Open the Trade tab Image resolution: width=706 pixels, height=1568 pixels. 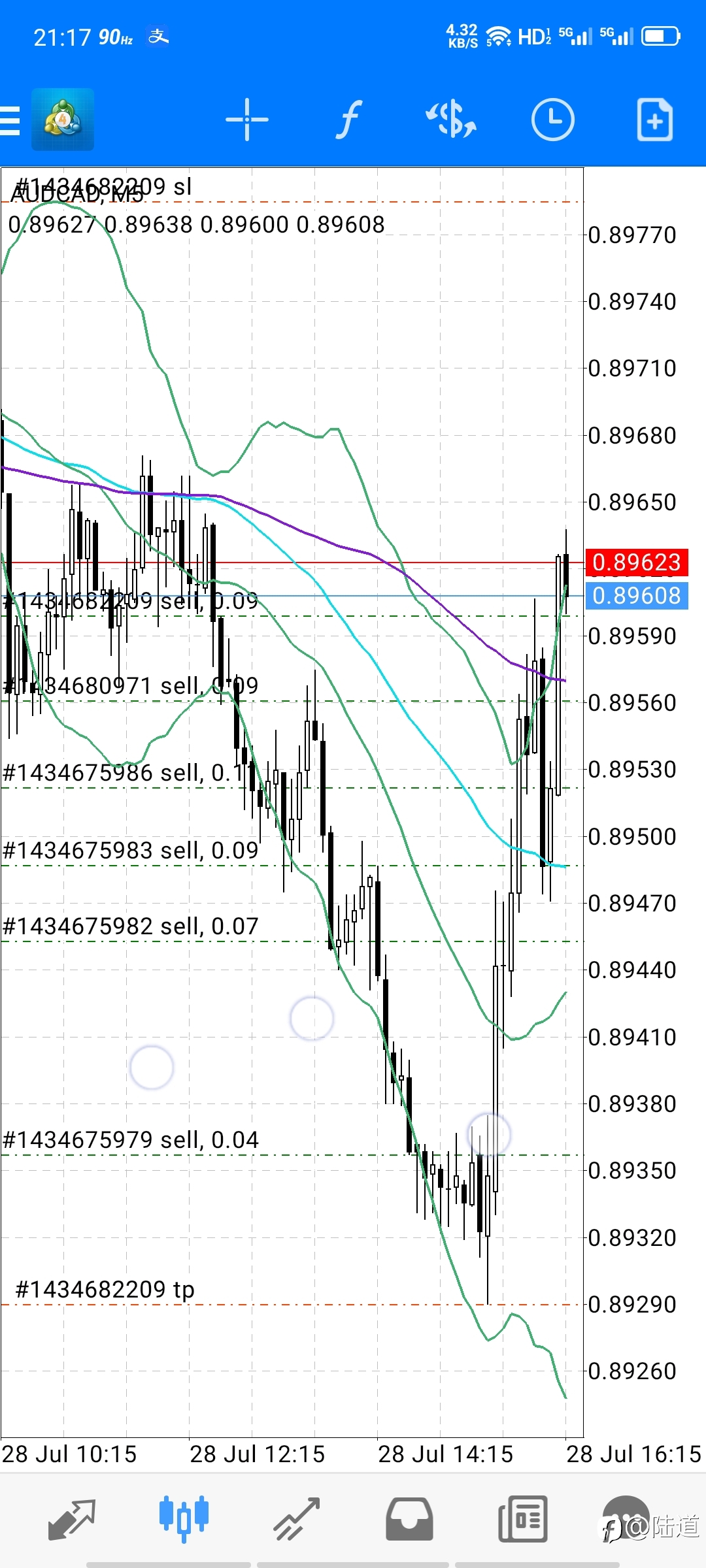click(x=297, y=1520)
